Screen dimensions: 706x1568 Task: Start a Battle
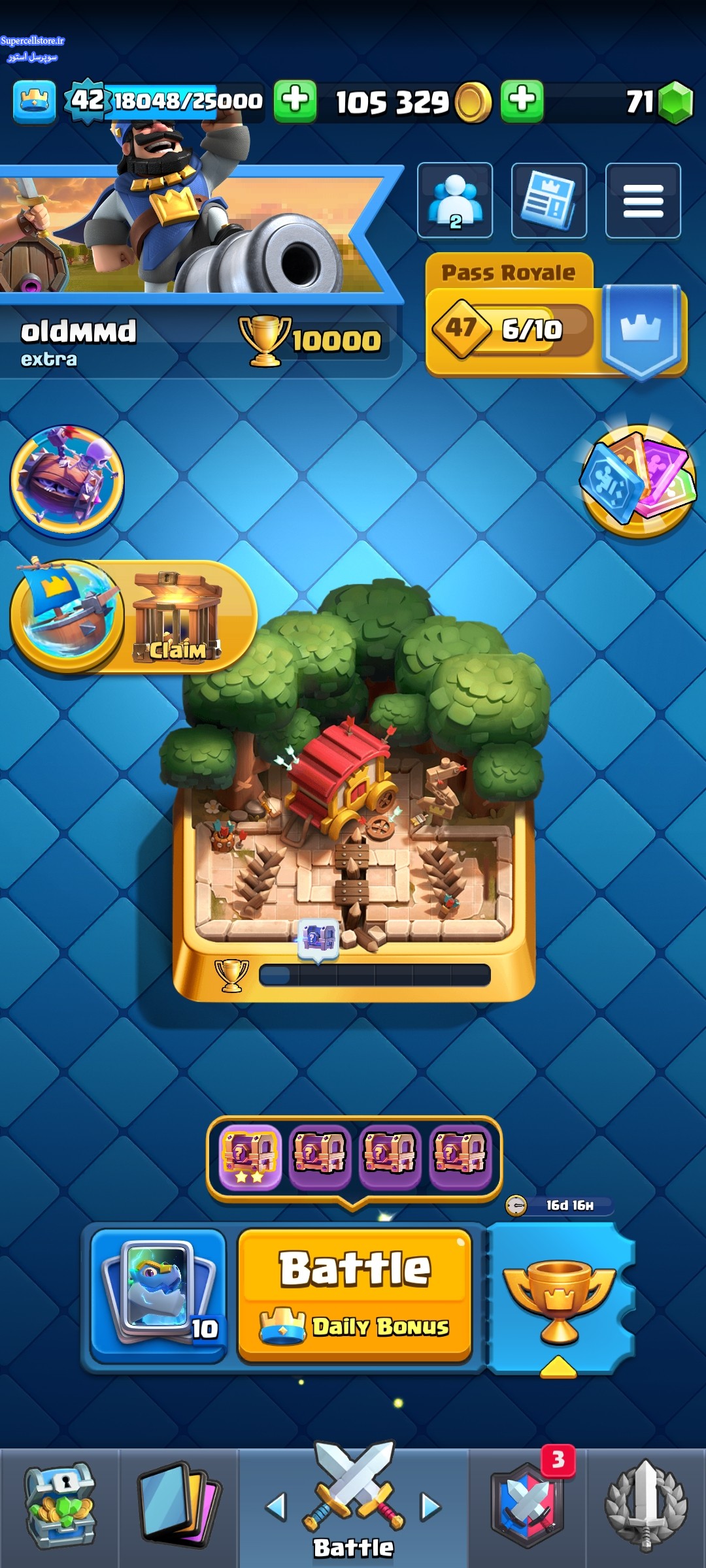click(355, 1295)
